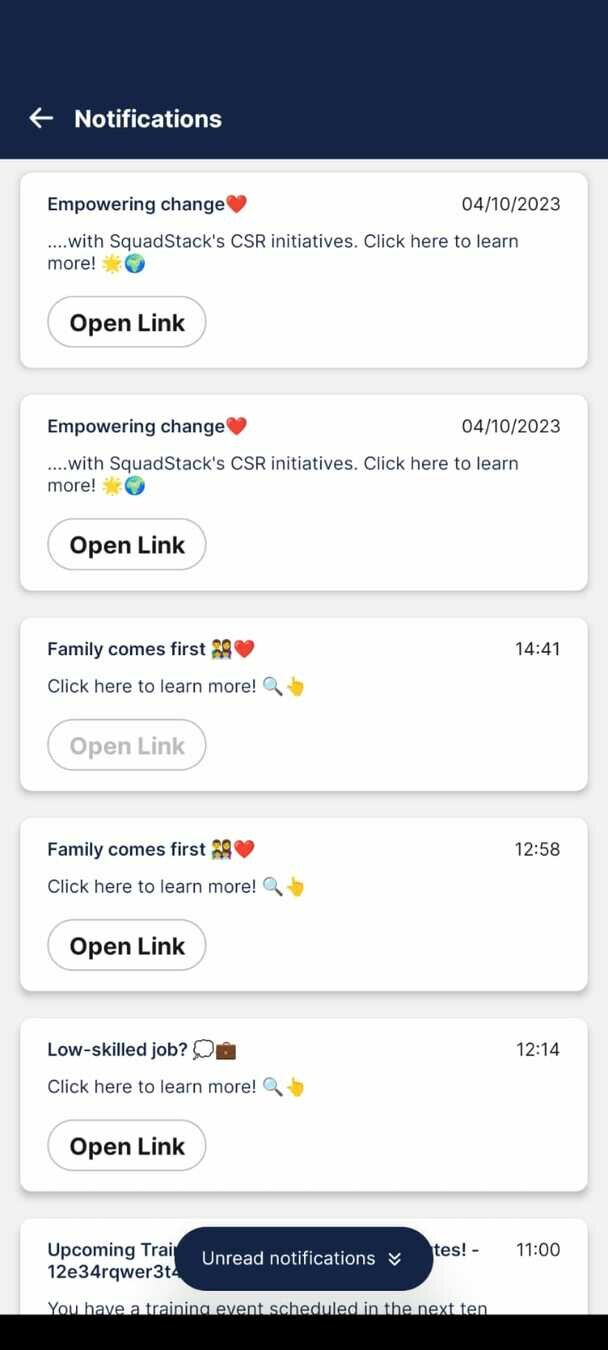Go back from Notifications
Screen dimensions: 608x1350
[41, 118]
